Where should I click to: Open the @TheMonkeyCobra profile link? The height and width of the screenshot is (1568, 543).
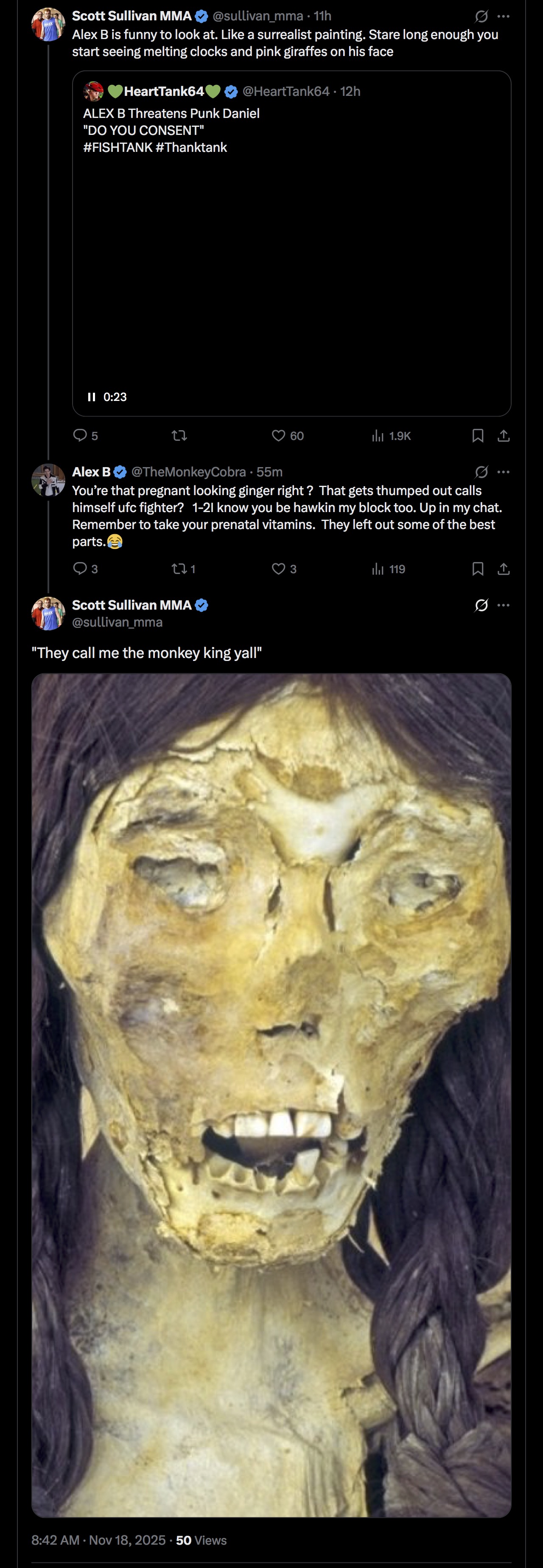pos(188,472)
